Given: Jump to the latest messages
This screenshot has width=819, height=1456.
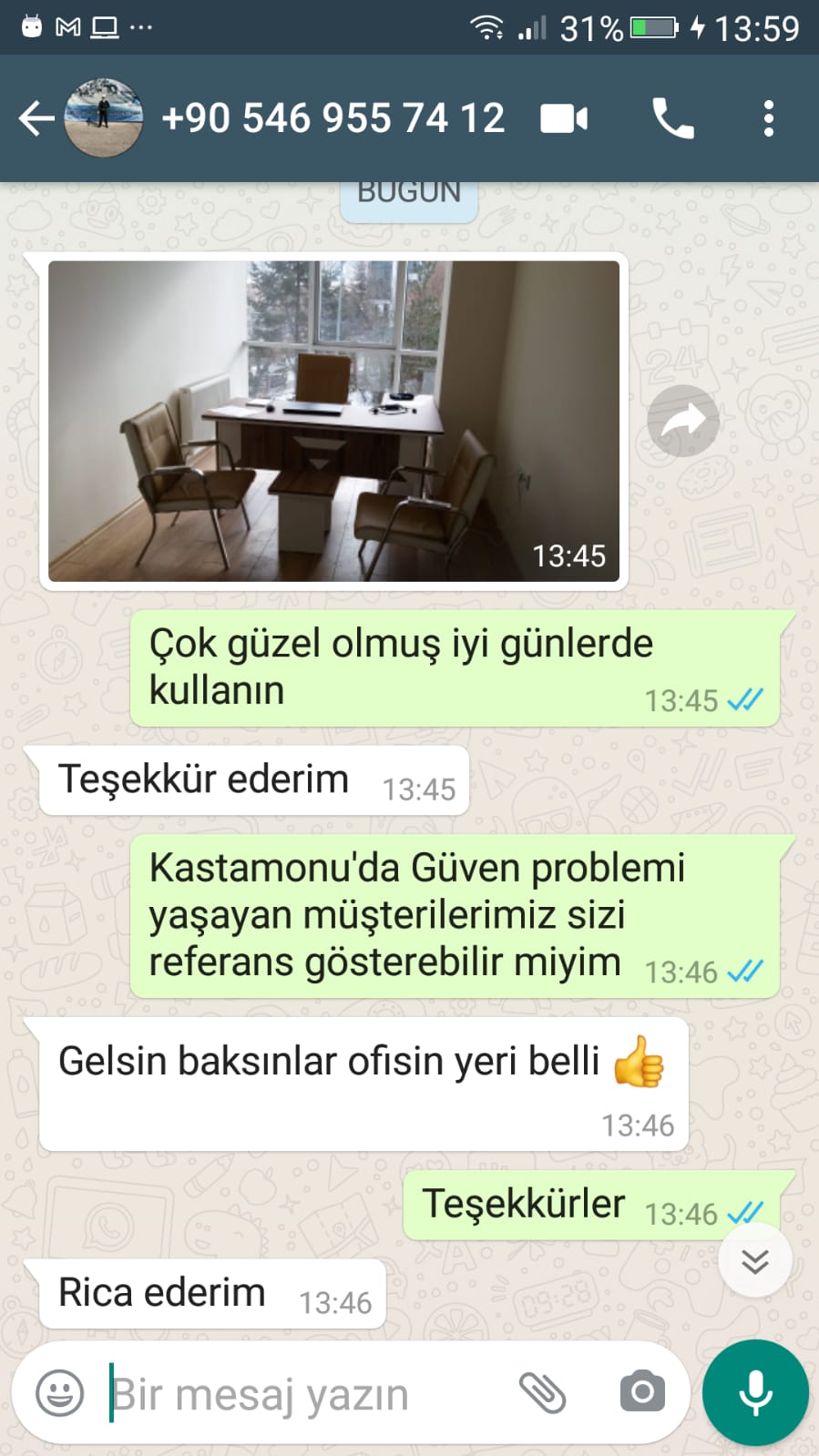Looking at the screenshot, I should [x=755, y=1261].
